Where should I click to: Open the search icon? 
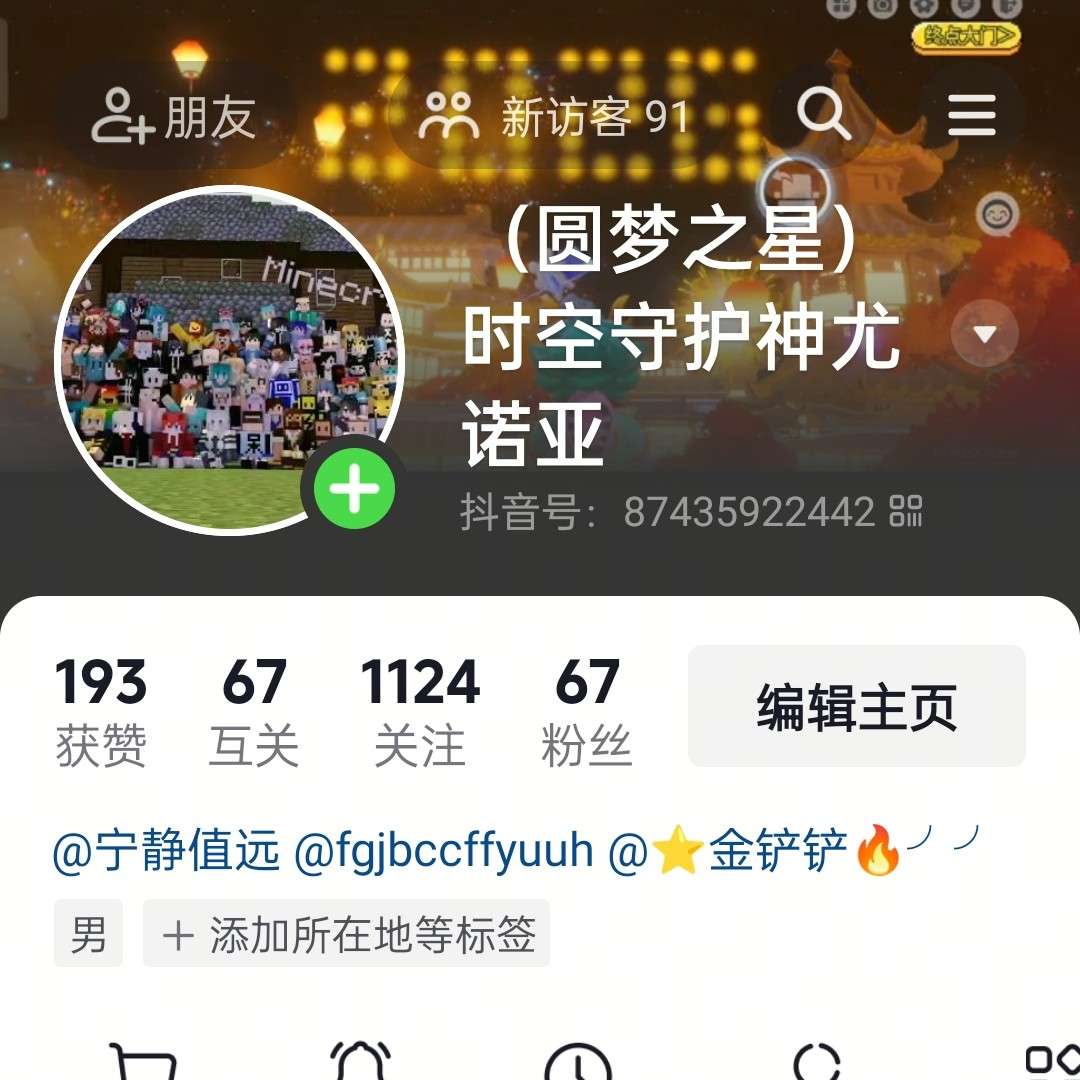point(823,116)
